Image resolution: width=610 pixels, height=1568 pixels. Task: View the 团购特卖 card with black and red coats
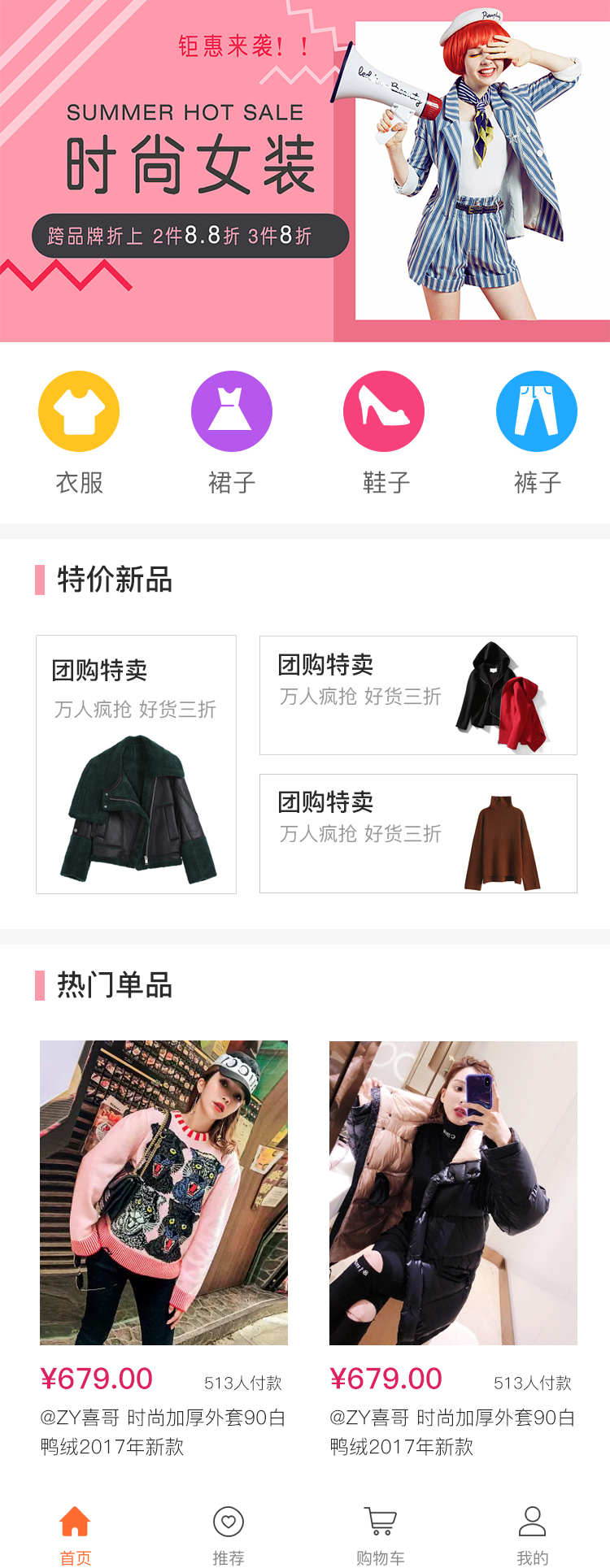418,695
